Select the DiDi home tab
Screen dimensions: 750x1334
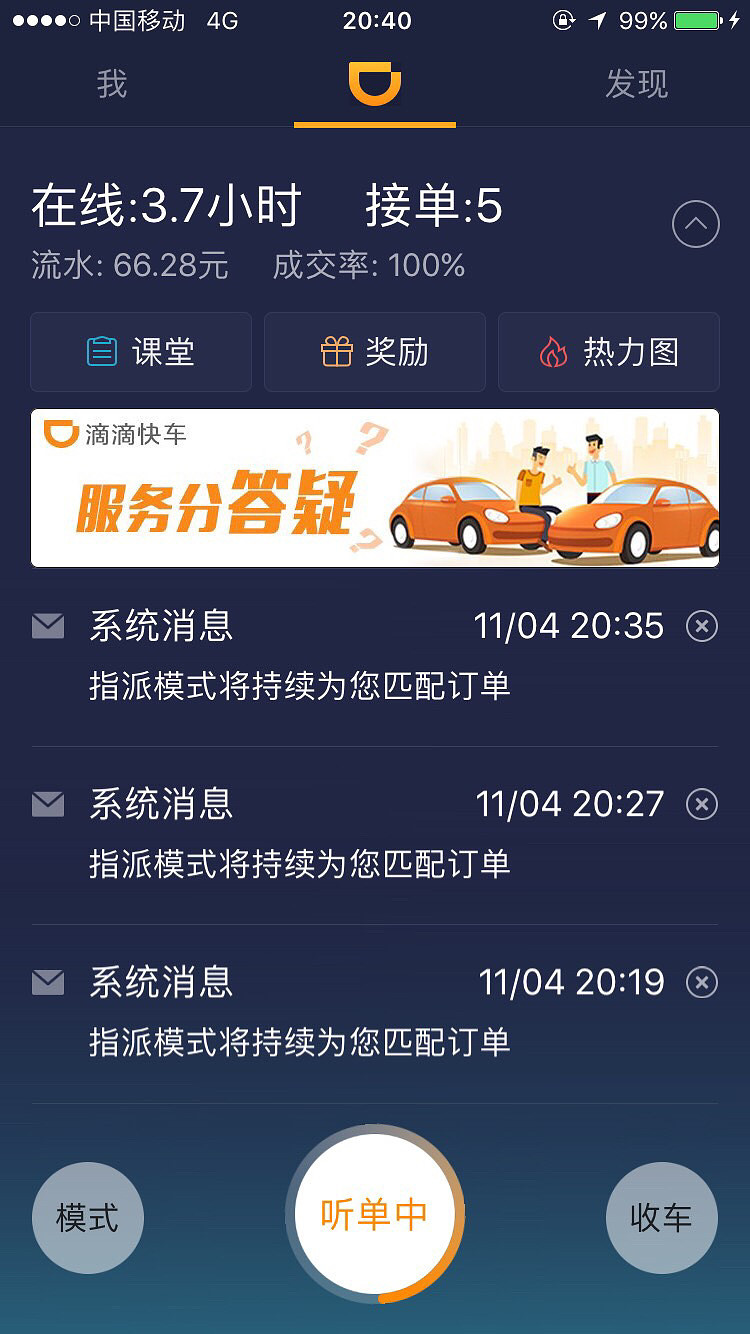pos(375,84)
